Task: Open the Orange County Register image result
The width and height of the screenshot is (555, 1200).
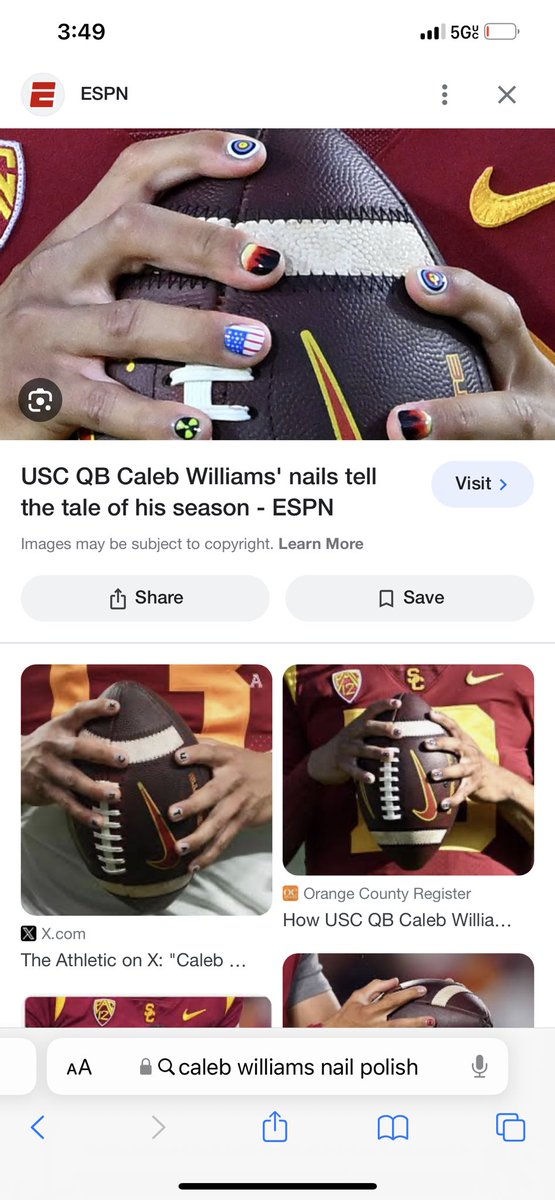Action: 408,770
